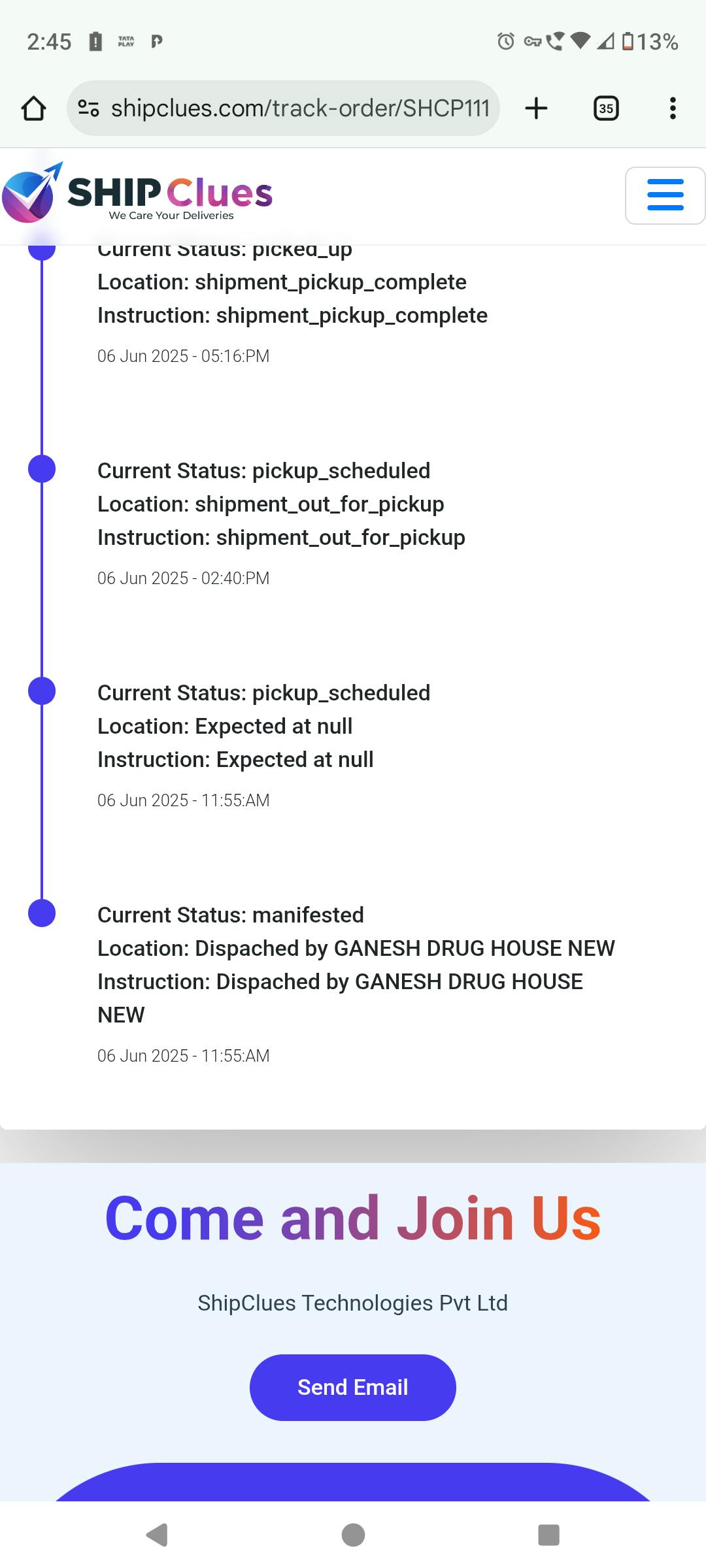Go to ShipClues homepage via logo
Viewport: 706px width, 1568px height.
(137, 194)
